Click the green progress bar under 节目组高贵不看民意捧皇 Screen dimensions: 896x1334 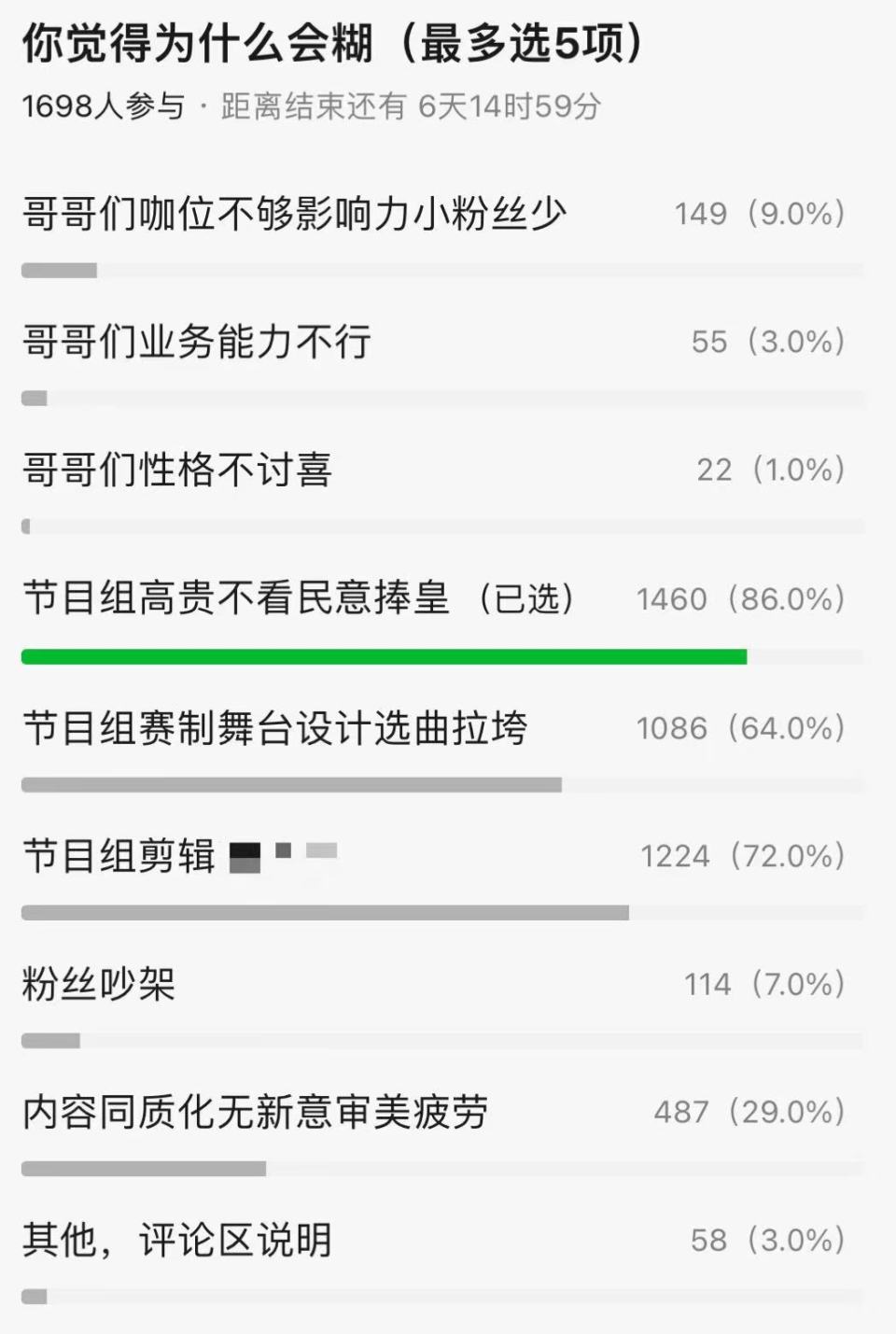(x=383, y=656)
